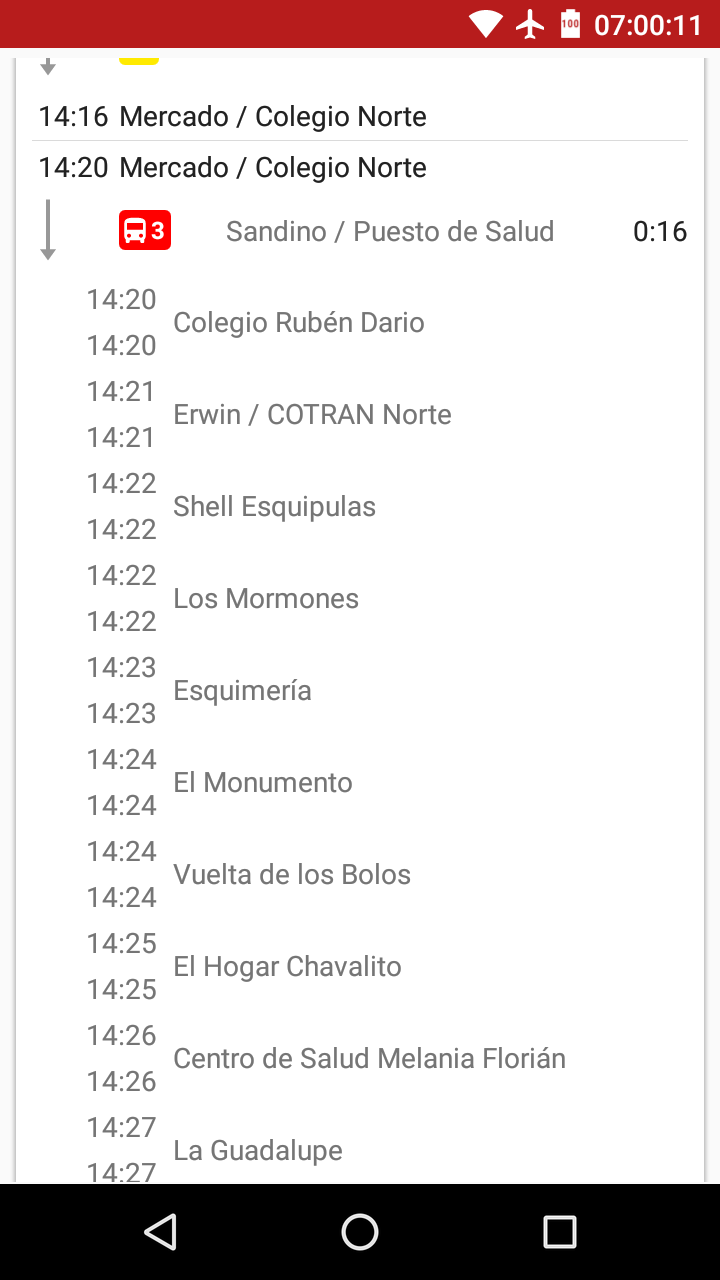720x1280 pixels.
Task: Go back with the system back button
Action: click(x=160, y=1231)
